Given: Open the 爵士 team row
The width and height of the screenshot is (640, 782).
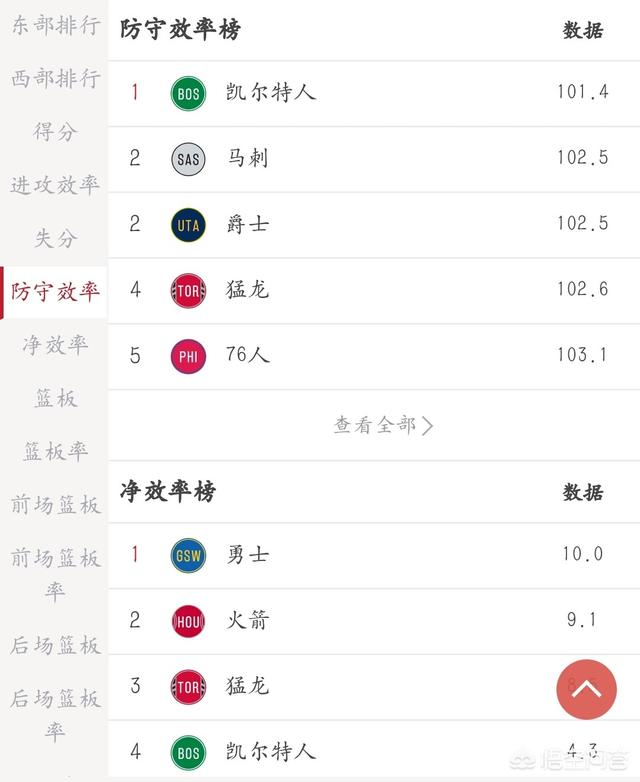Looking at the screenshot, I should (370, 225).
